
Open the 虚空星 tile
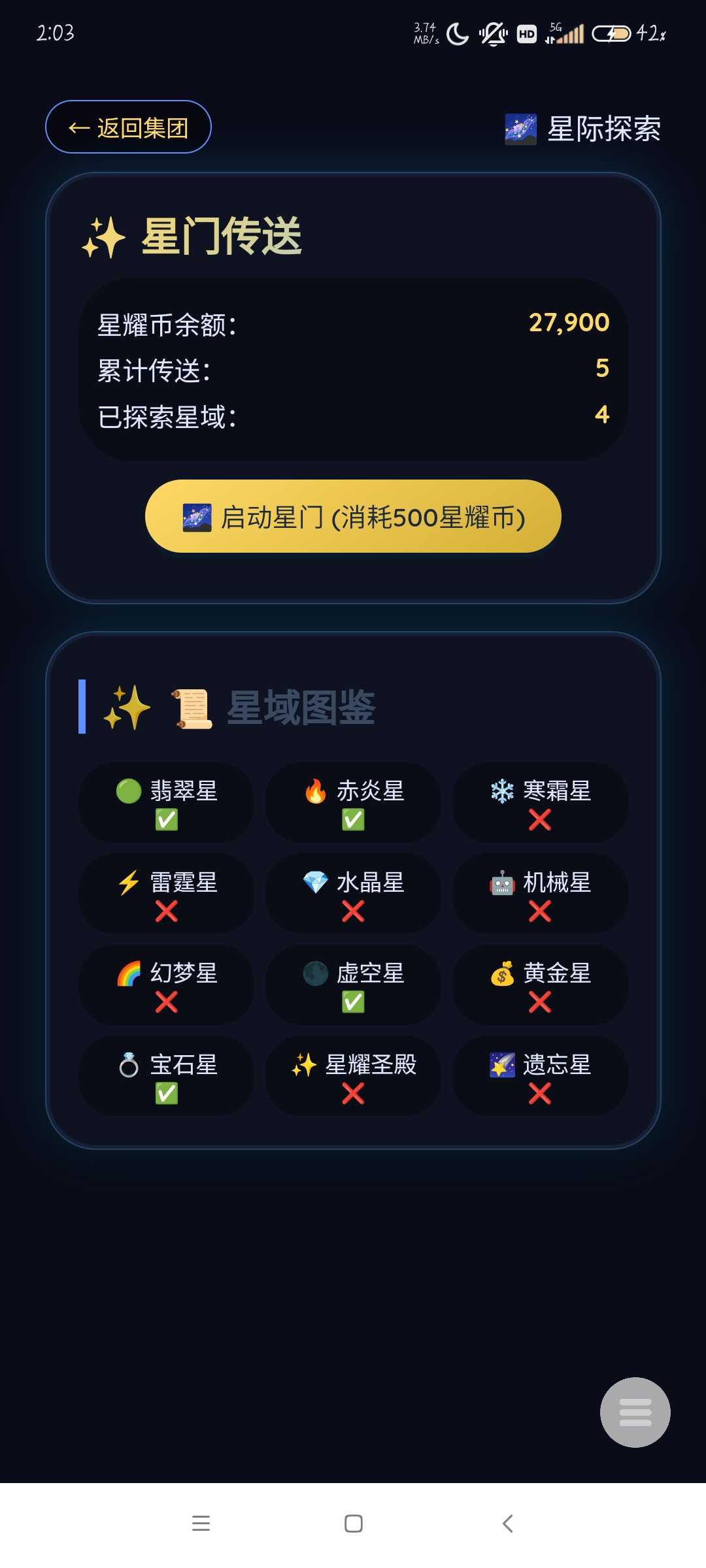(x=353, y=985)
